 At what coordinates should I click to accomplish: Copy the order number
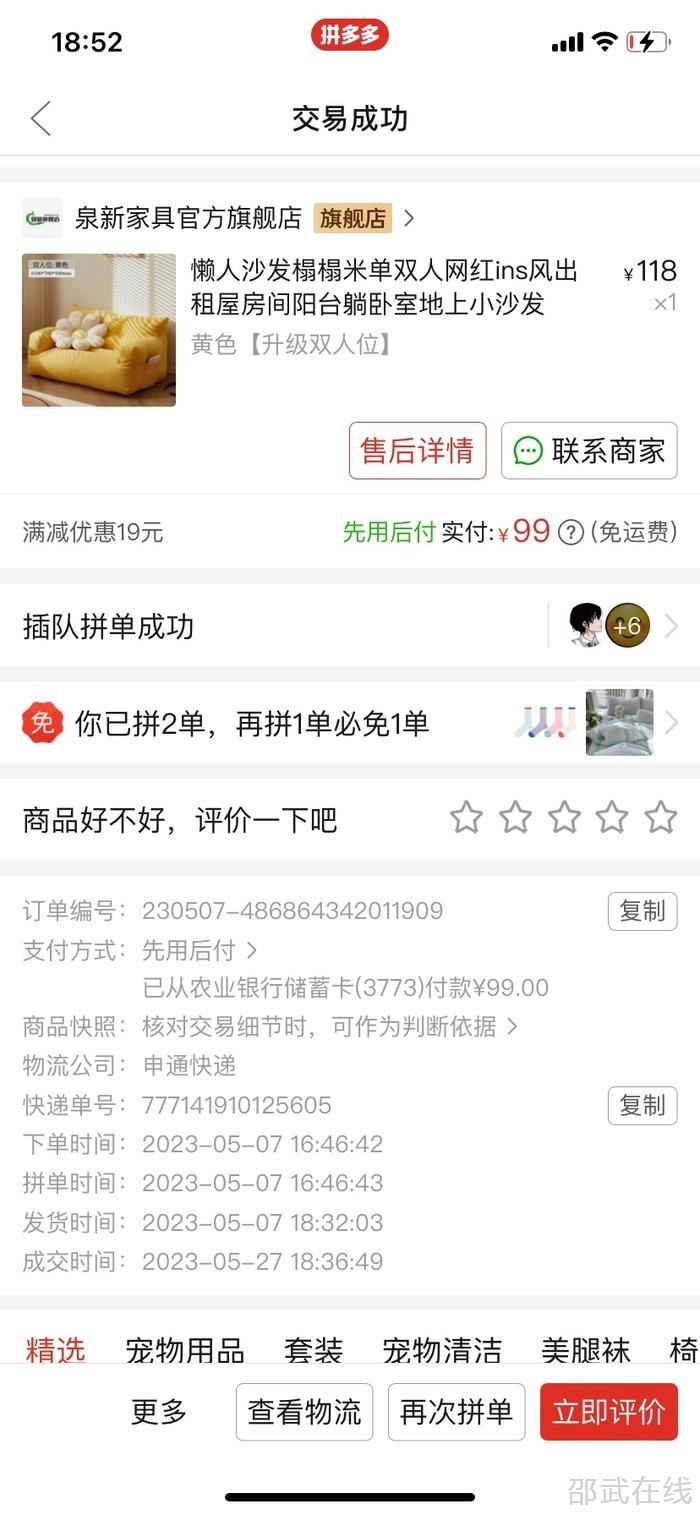(x=642, y=911)
